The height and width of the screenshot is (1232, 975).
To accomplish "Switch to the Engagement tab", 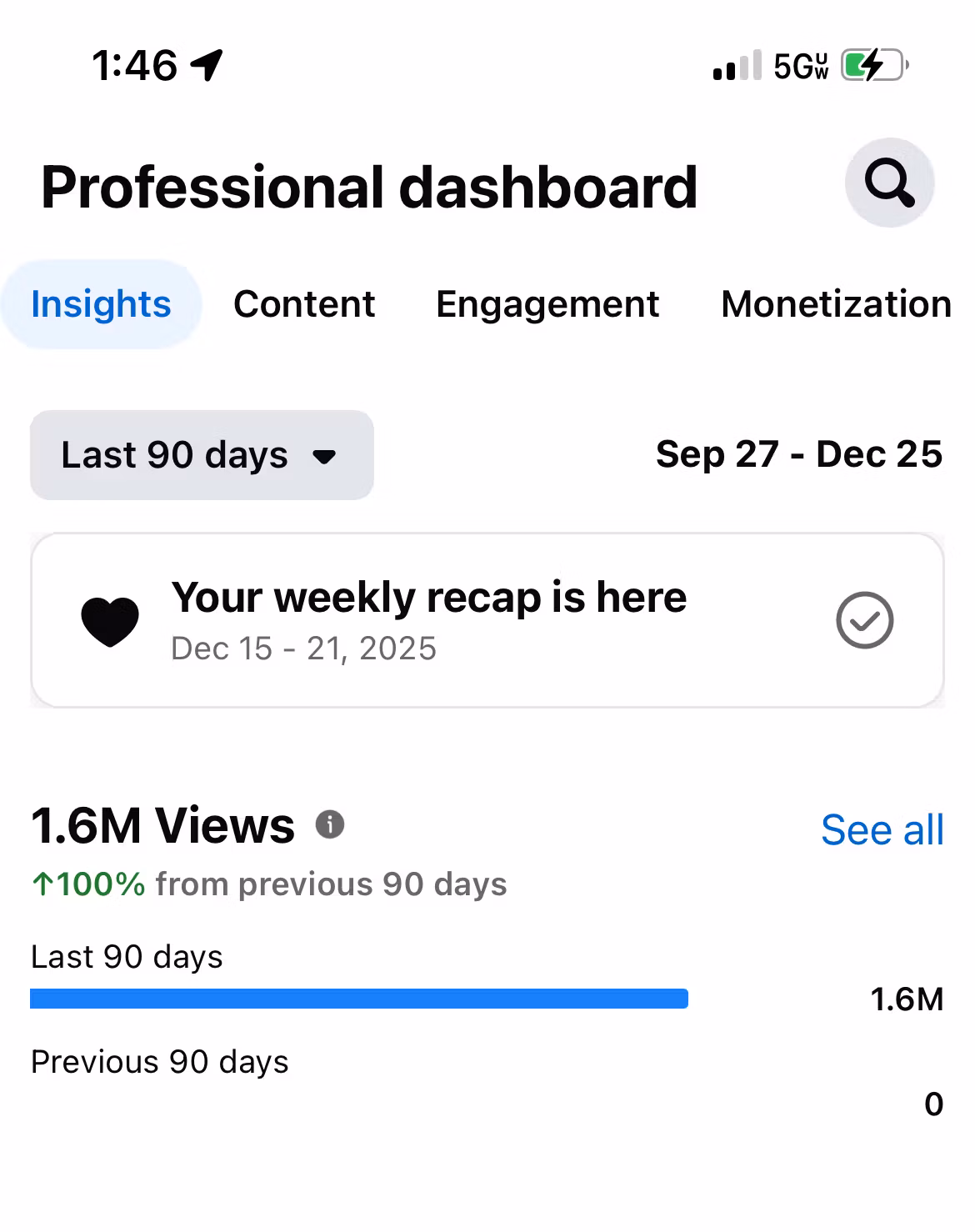I will [547, 304].
